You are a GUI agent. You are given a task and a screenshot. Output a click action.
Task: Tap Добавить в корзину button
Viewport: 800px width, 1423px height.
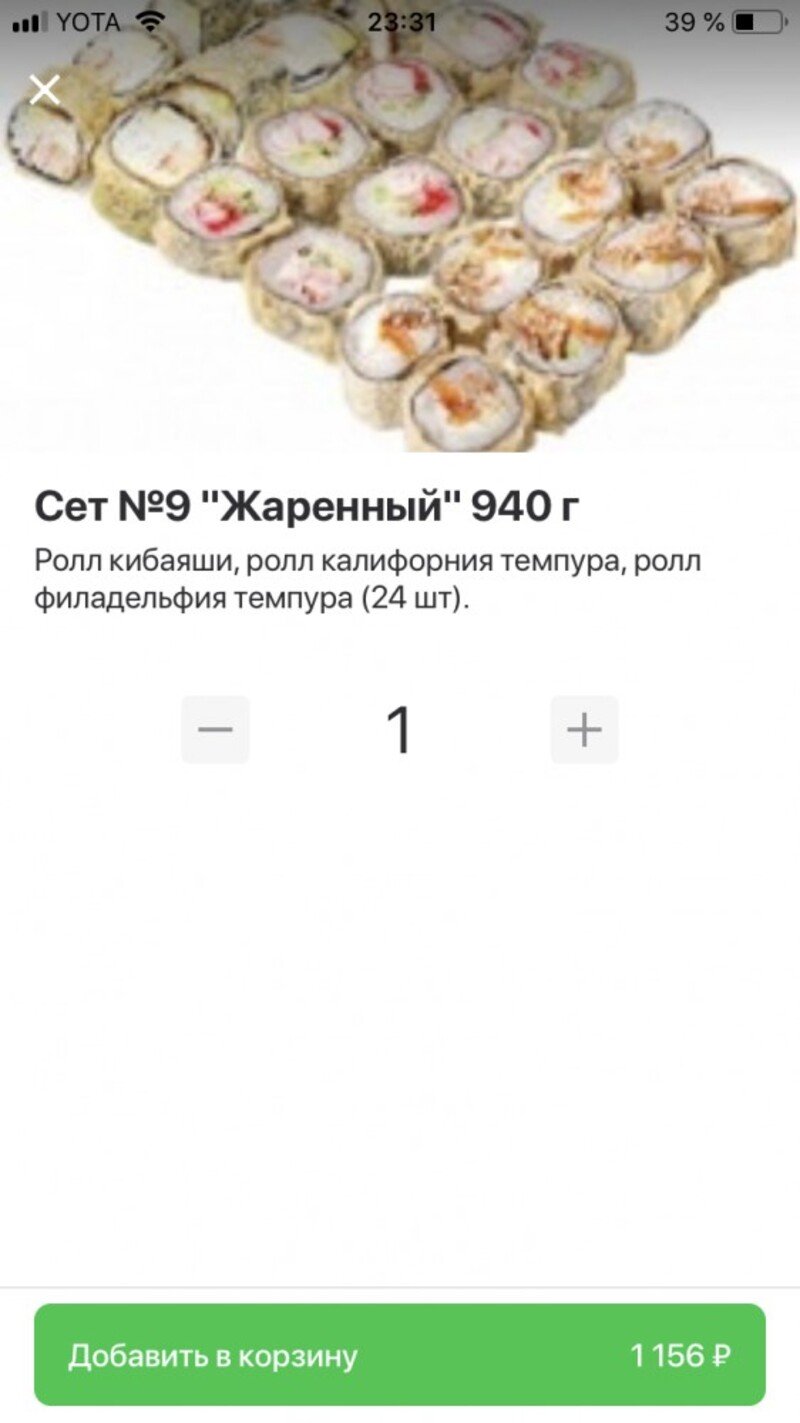click(x=400, y=1355)
